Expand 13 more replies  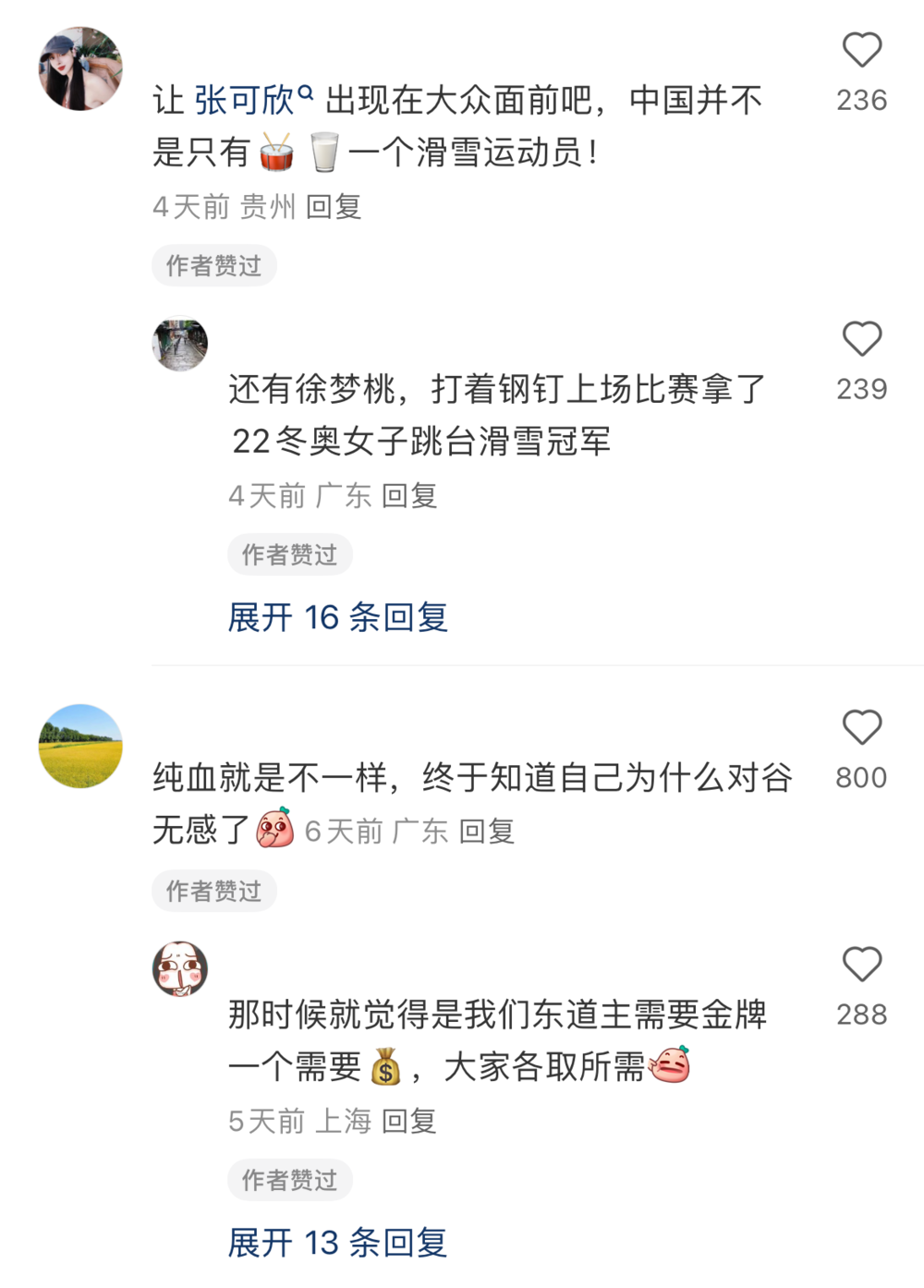click(337, 1243)
